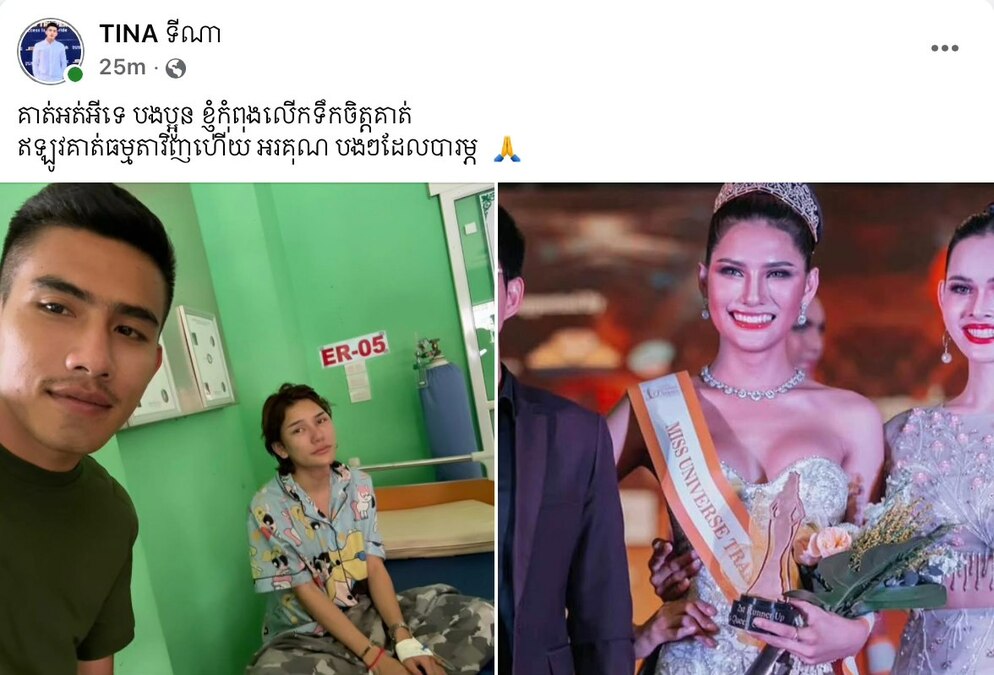
Task: View the hospital selfie photo
Action: coord(247,428)
